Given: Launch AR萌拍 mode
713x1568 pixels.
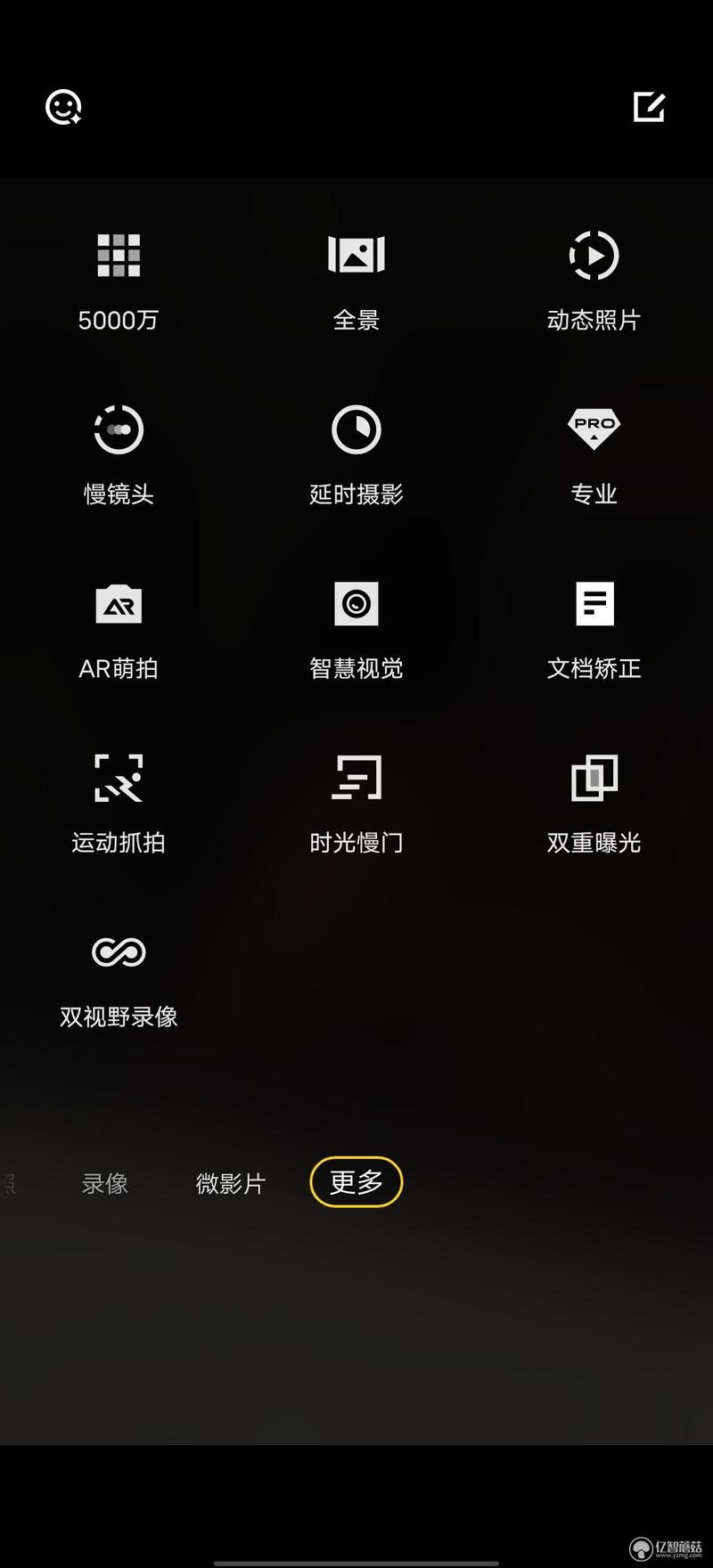Looking at the screenshot, I should coord(119,629).
